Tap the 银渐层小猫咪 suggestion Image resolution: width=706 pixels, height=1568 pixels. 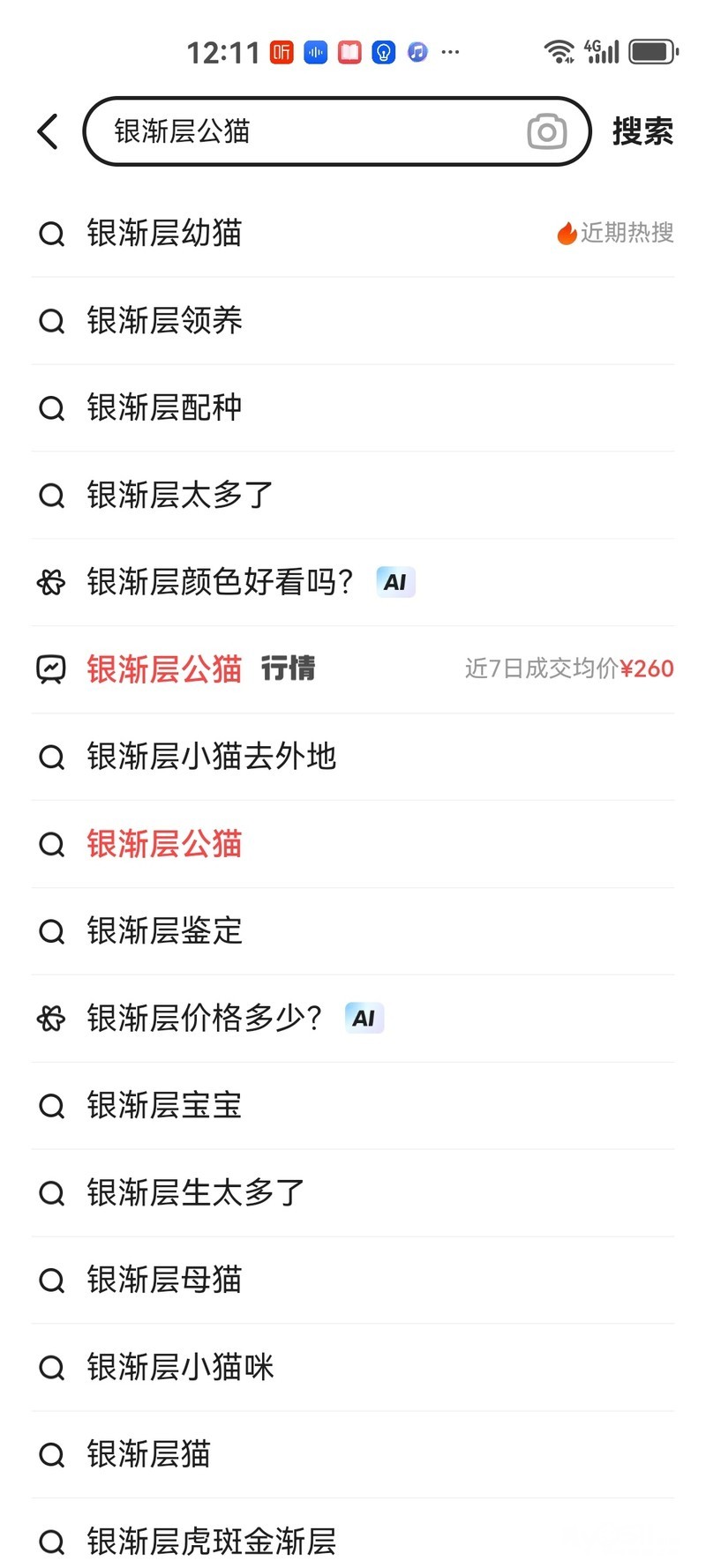(x=180, y=1367)
